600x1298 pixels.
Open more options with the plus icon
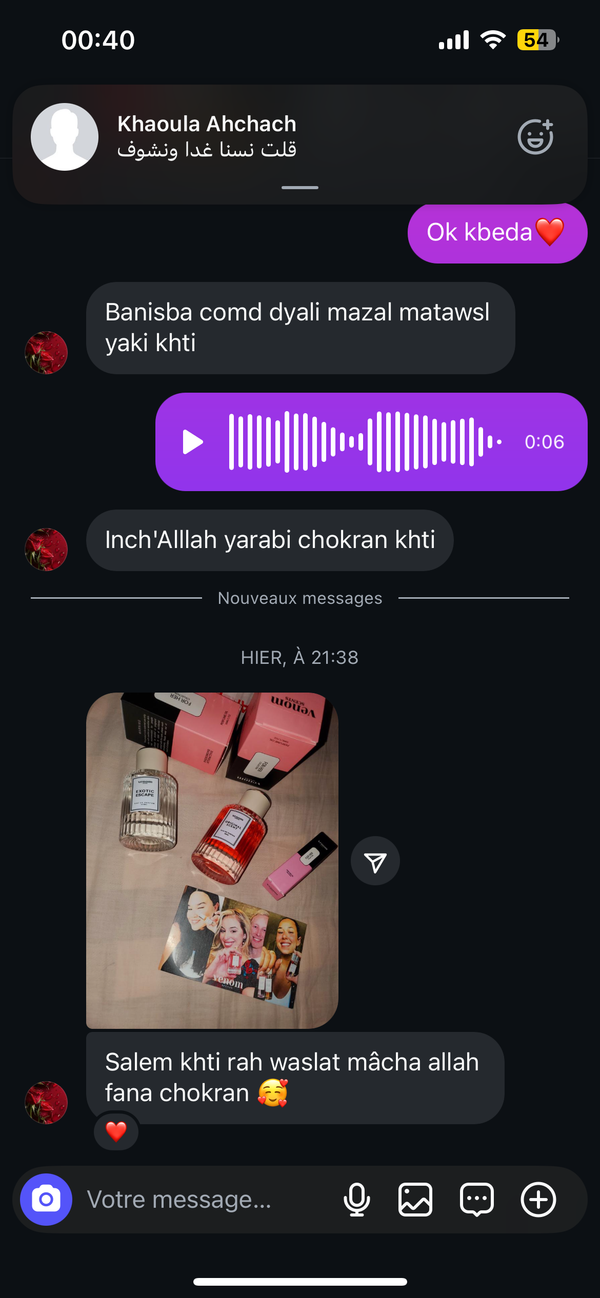(x=538, y=1199)
